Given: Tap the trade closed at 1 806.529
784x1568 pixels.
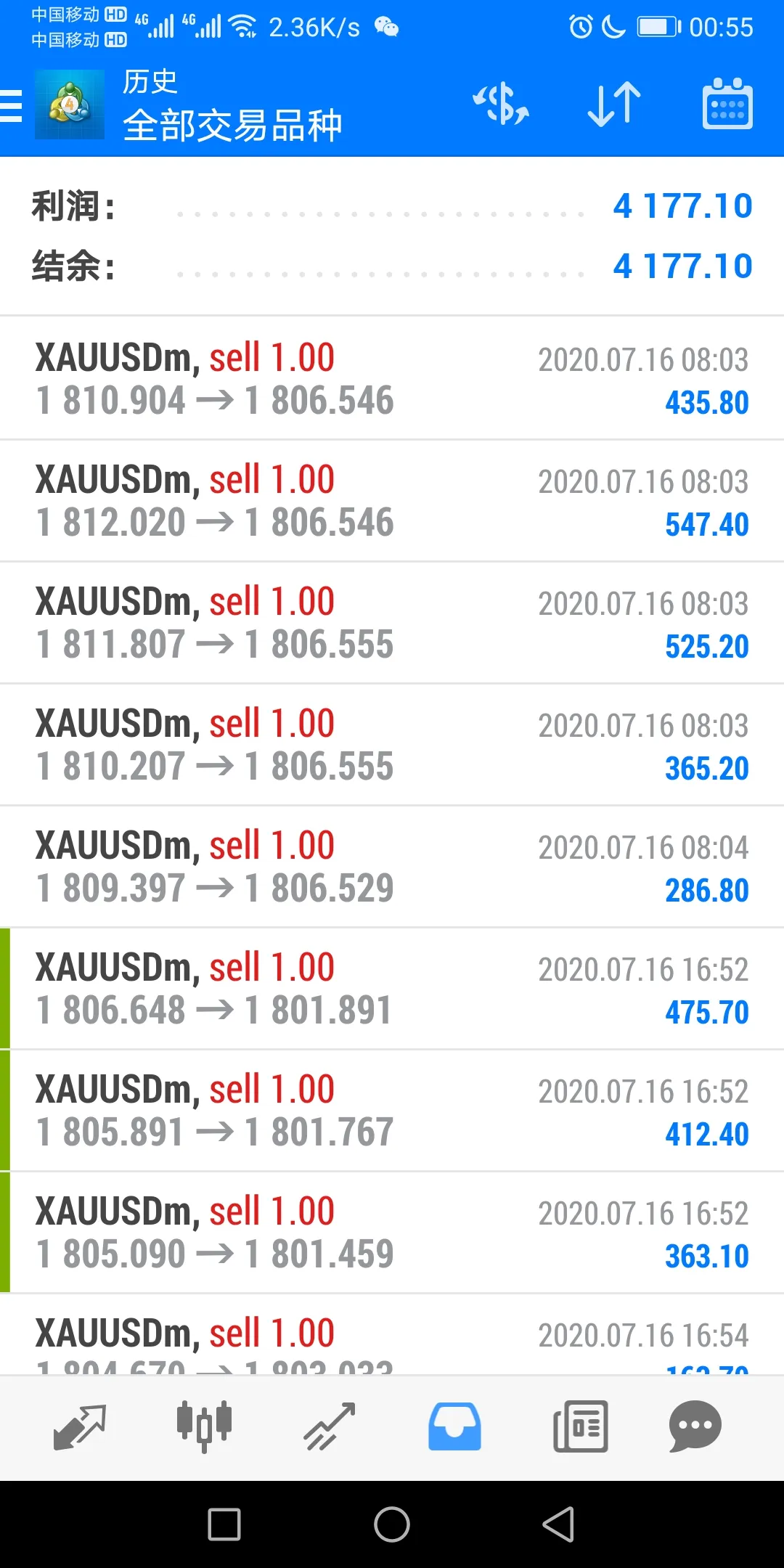Looking at the screenshot, I should click(392, 866).
